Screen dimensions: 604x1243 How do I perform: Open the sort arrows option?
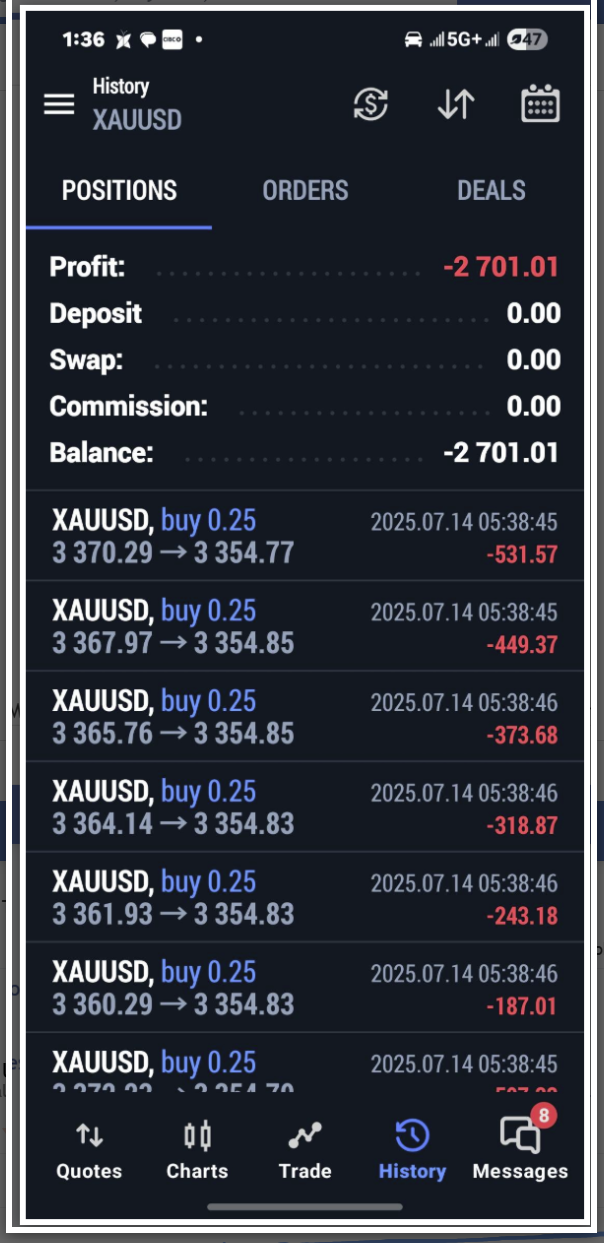coord(456,104)
